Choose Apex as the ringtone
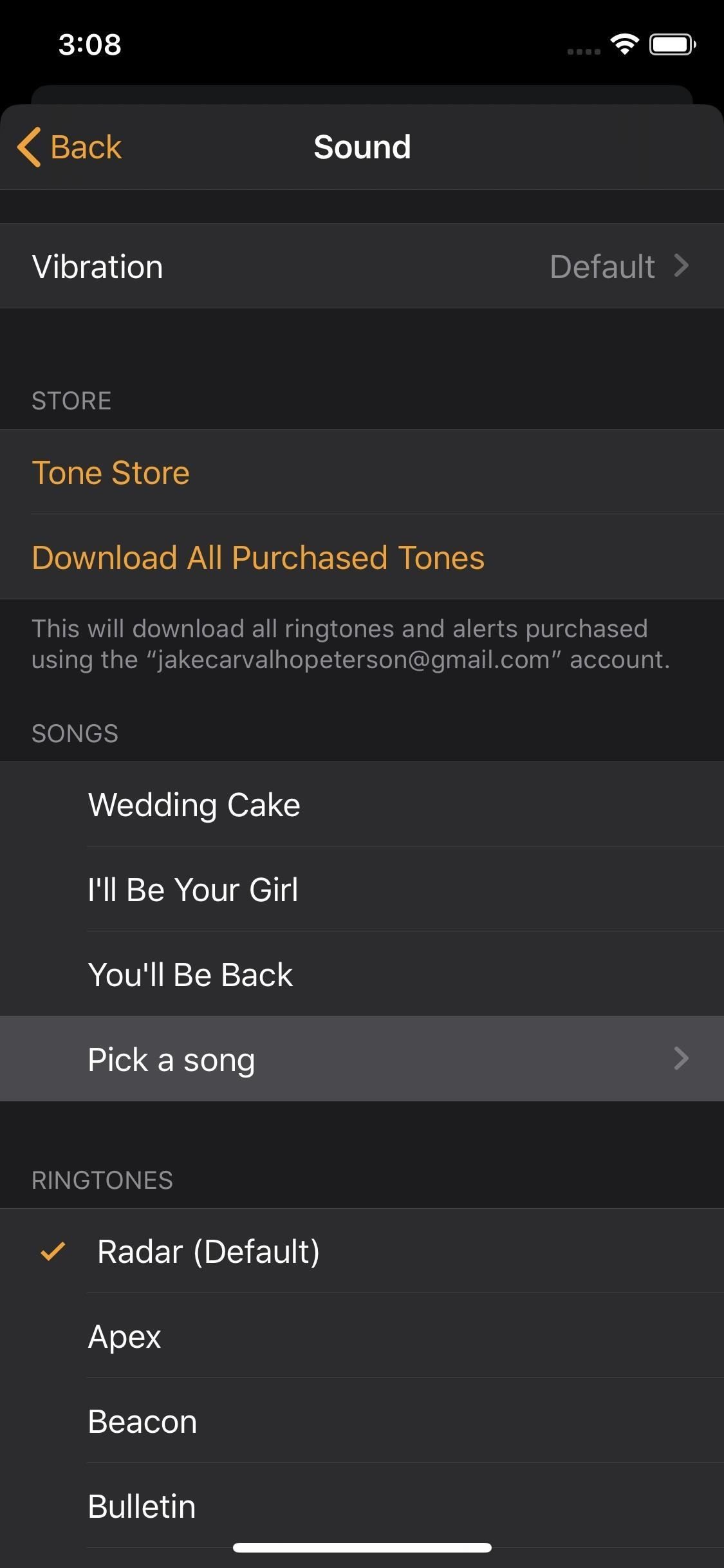 (124, 1336)
